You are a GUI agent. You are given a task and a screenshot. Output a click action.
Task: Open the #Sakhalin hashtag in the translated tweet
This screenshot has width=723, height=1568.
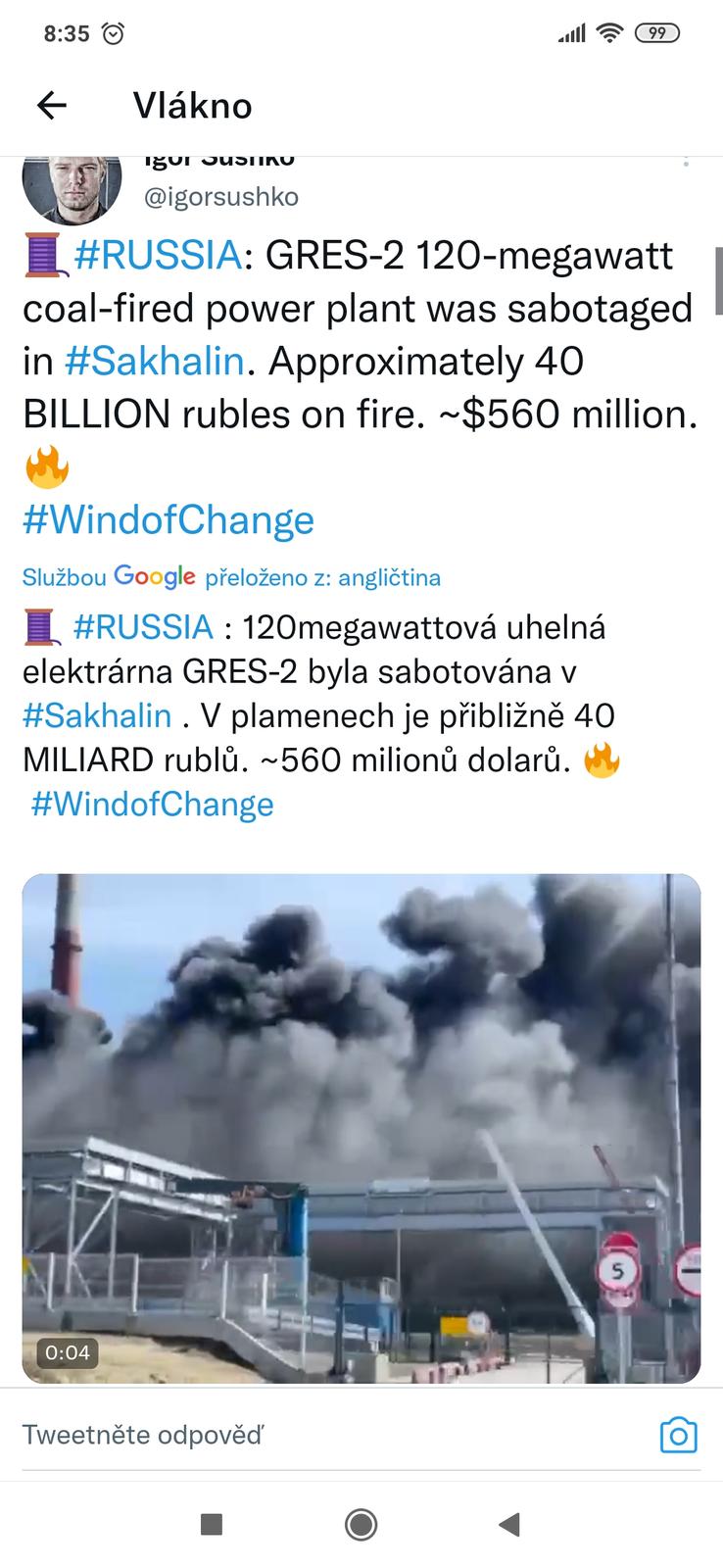click(97, 715)
